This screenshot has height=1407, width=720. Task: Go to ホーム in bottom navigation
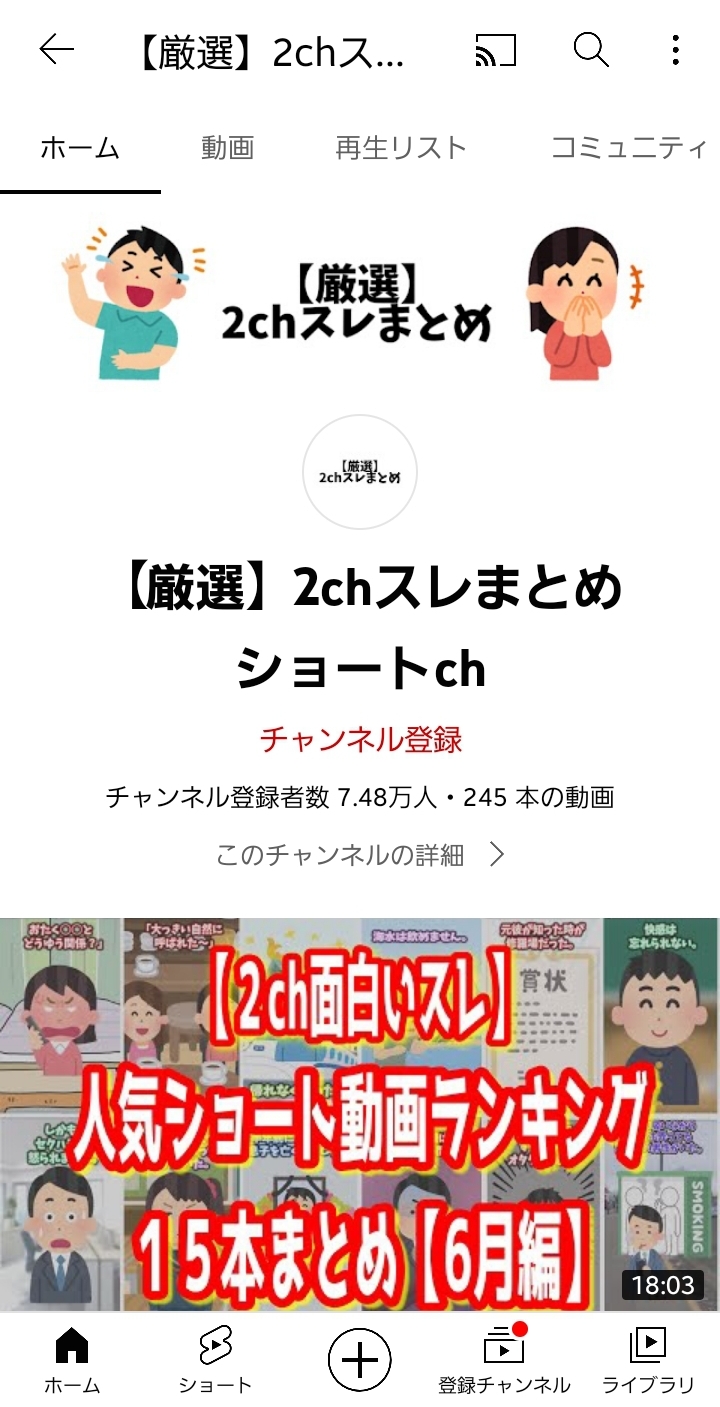pos(72,1361)
